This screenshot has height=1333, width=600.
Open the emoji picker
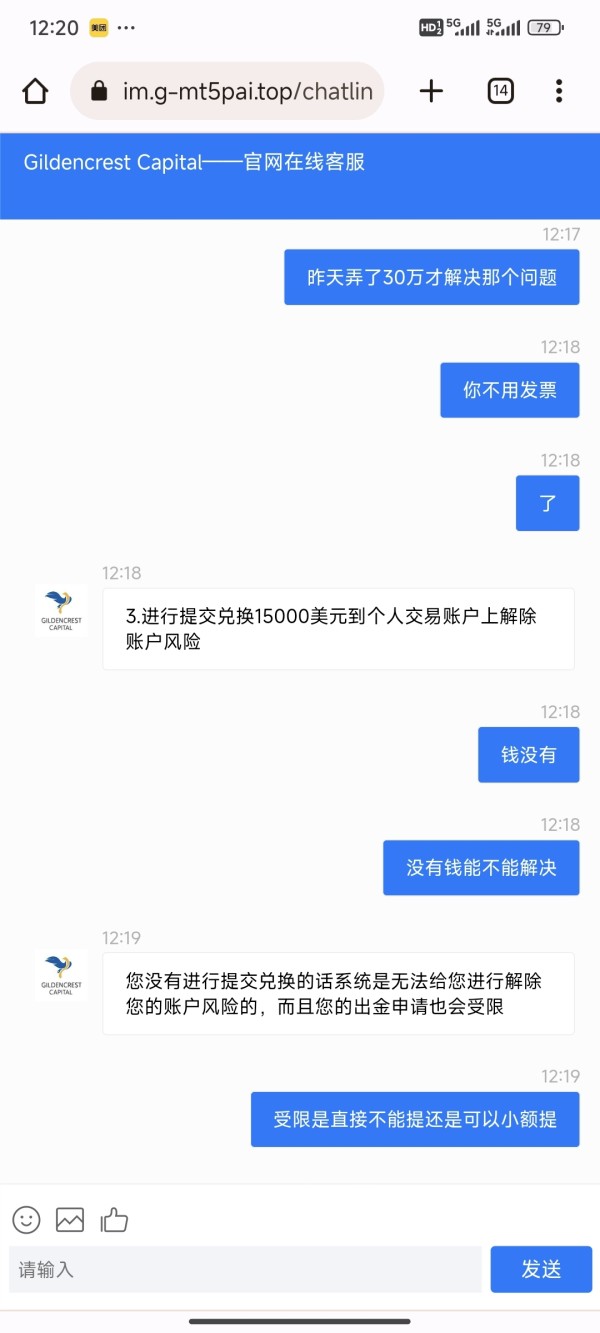pyautogui.click(x=26, y=1219)
